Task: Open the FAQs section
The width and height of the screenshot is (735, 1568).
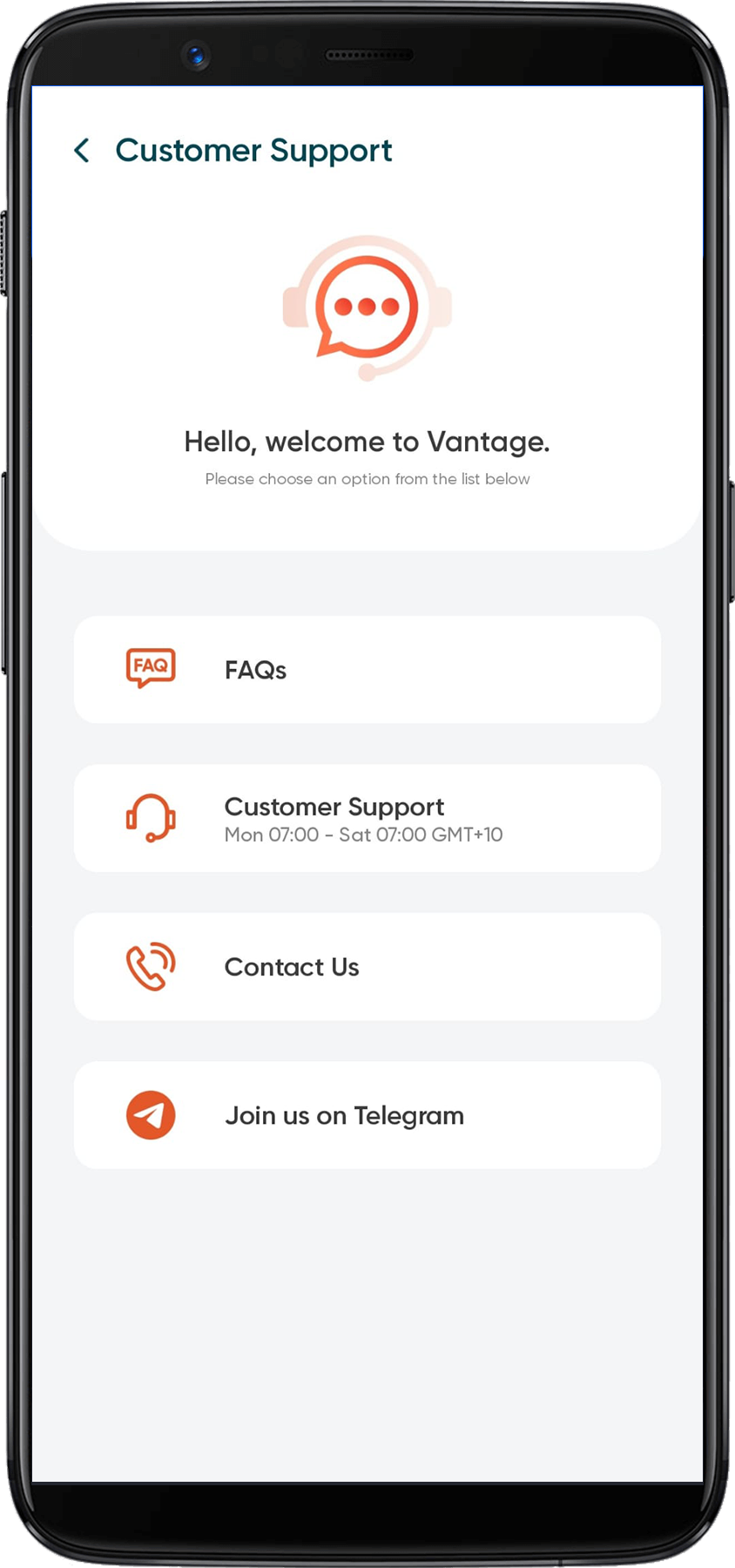Action: coord(367,669)
